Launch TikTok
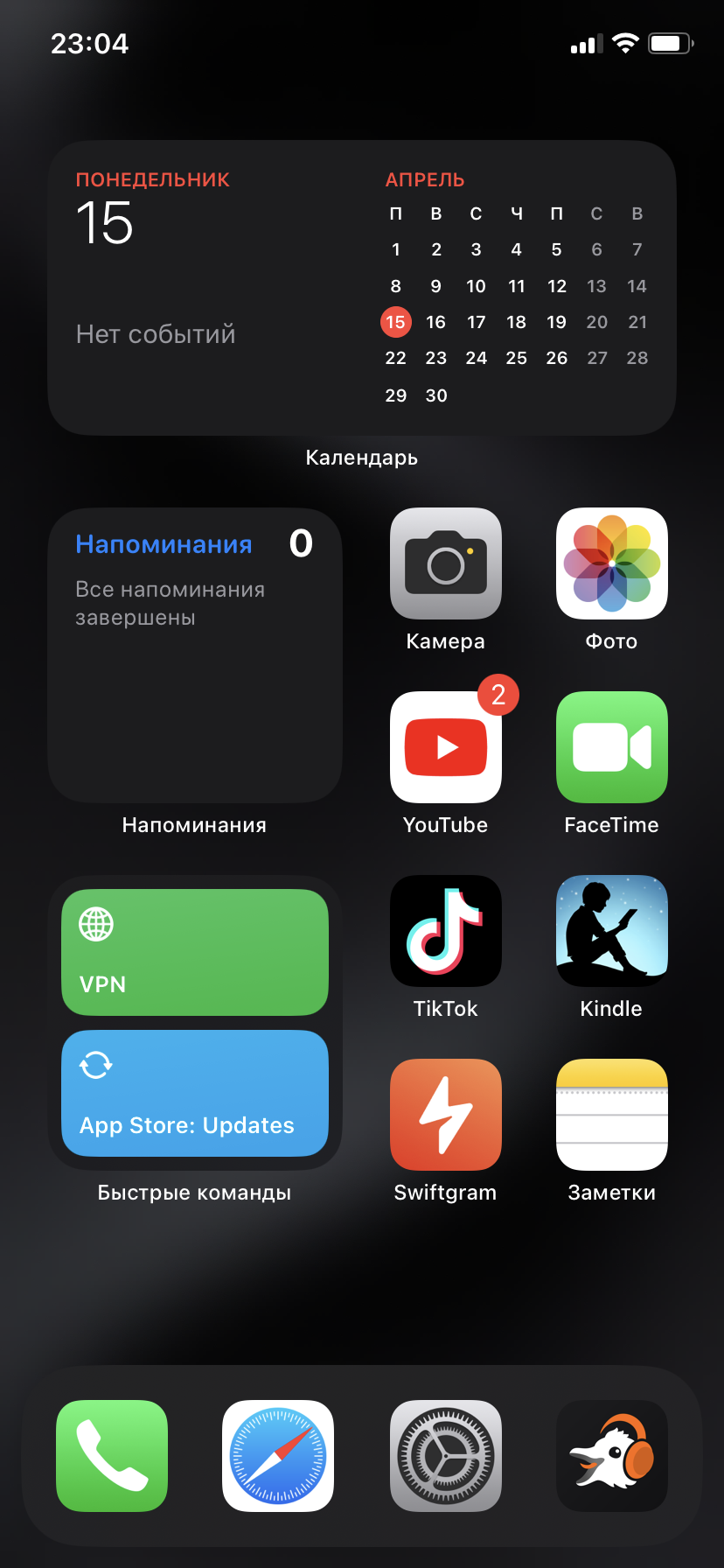This screenshot has height=1568, width=724. (x=446, y=931)
